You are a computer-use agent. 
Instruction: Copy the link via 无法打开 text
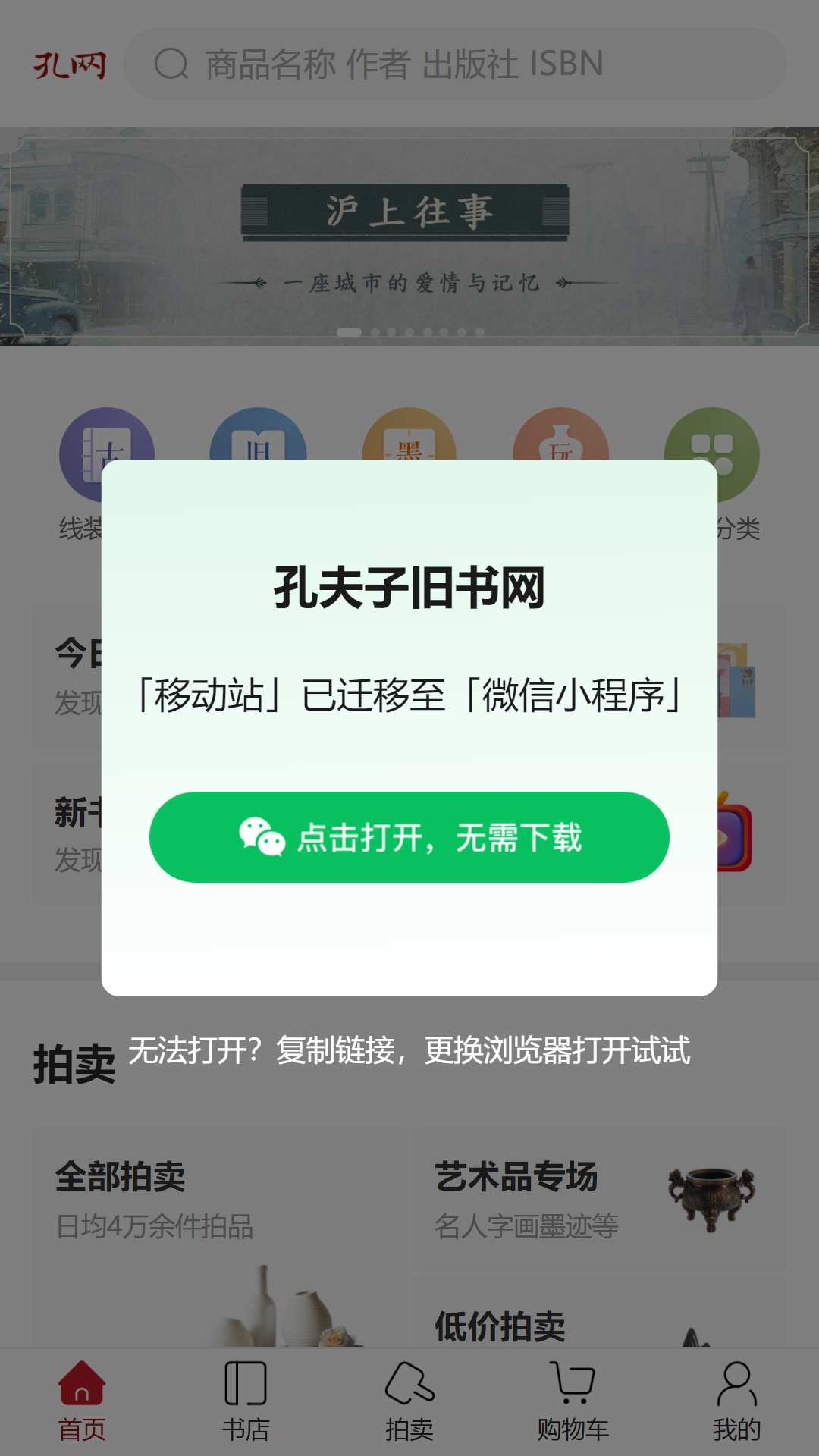point(409,1051)
